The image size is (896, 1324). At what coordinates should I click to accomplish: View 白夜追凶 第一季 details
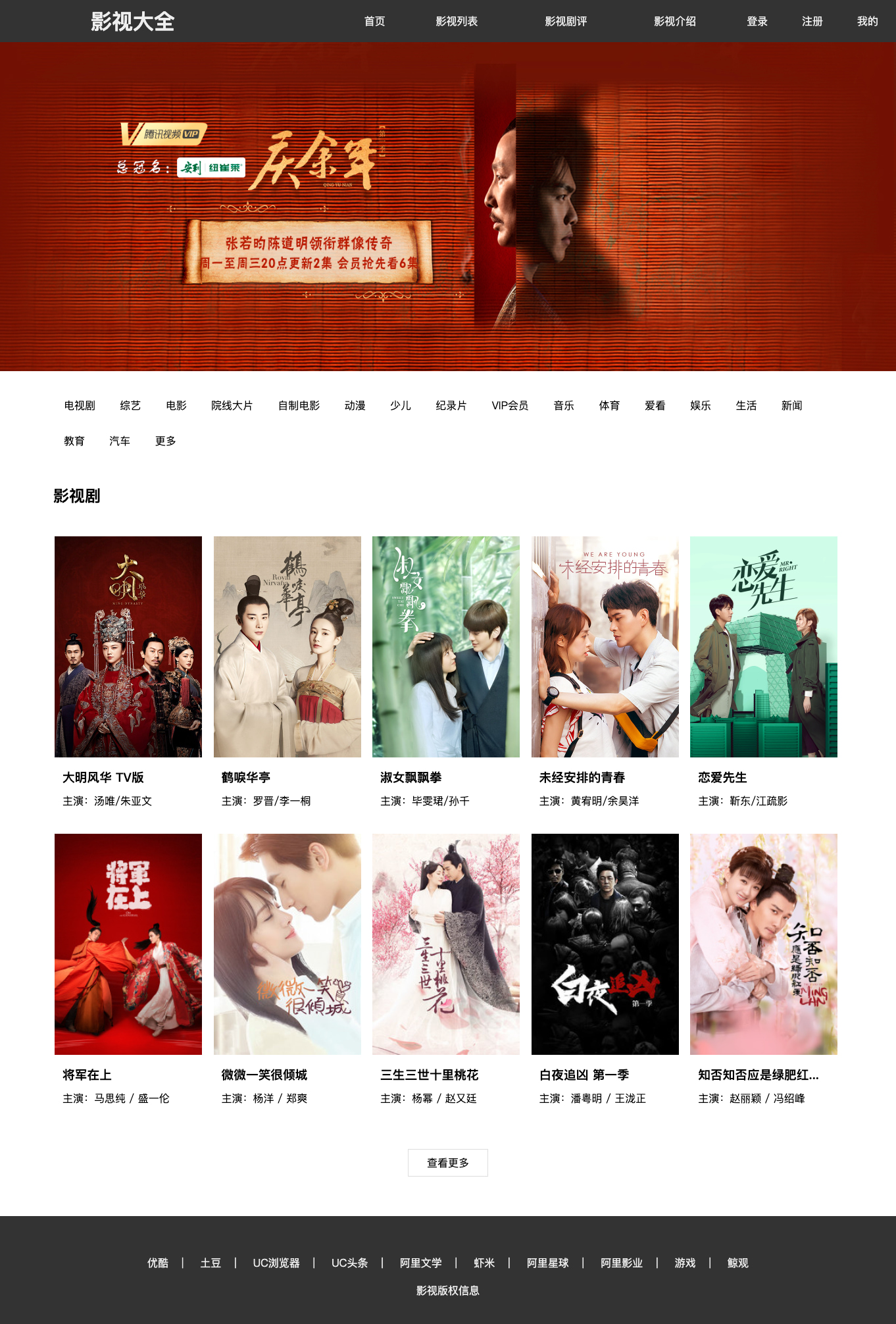point(605,944)
